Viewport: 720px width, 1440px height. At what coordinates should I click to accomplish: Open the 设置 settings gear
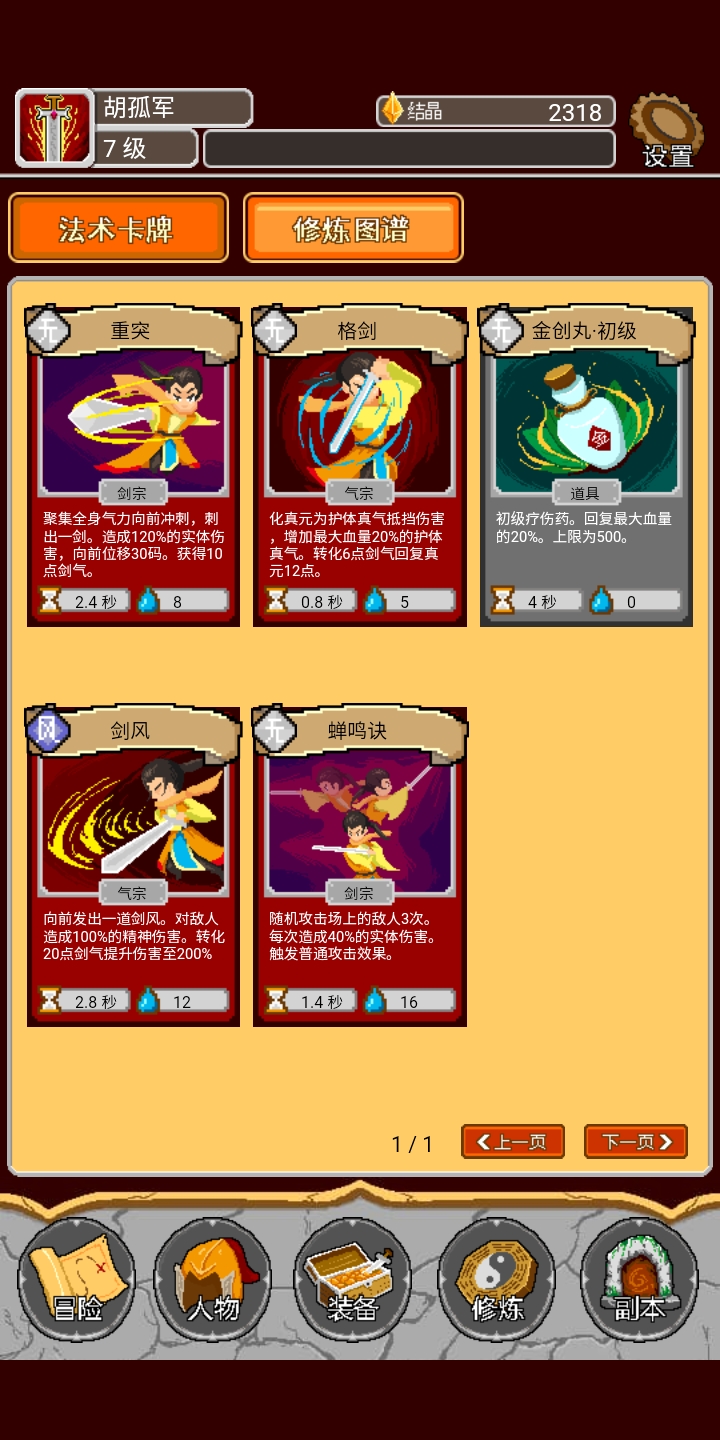(666, 130)
